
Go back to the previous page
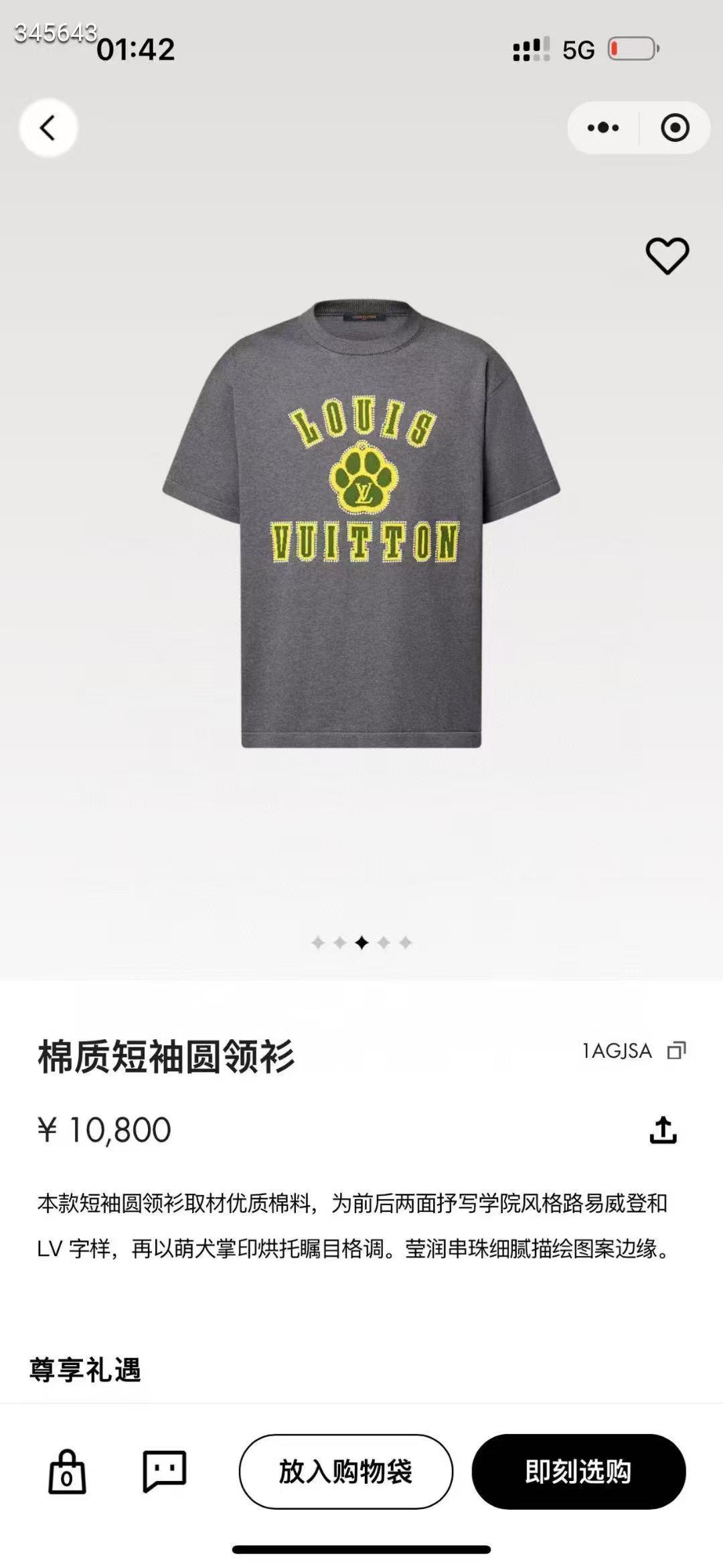coord(48,128)
